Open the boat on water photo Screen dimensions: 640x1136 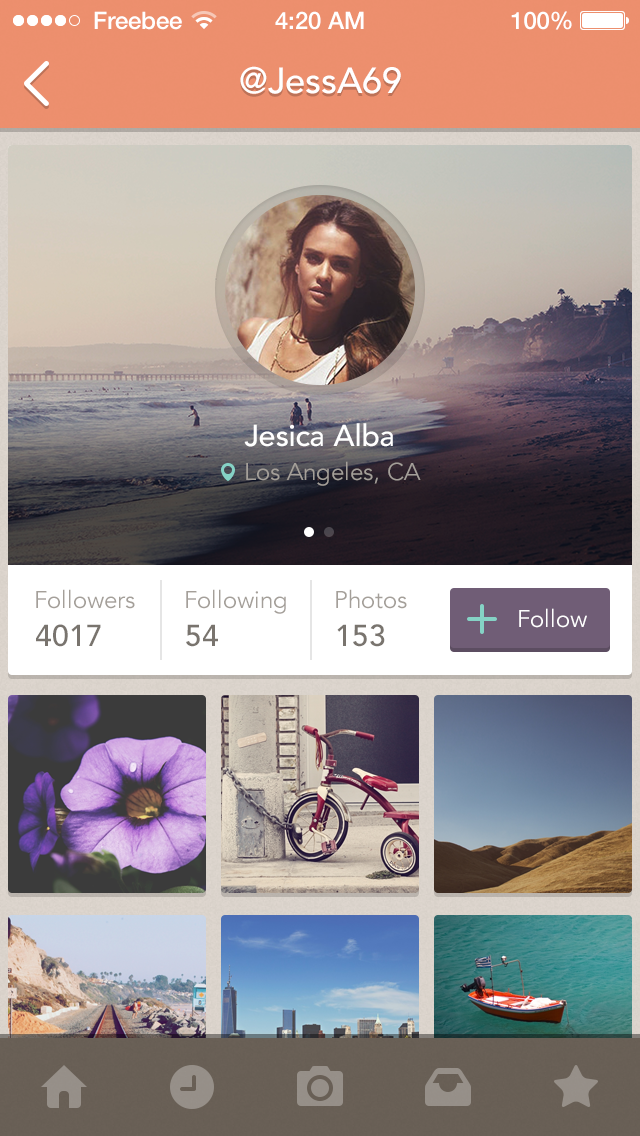pyautogui.click(x=532, y=975)
